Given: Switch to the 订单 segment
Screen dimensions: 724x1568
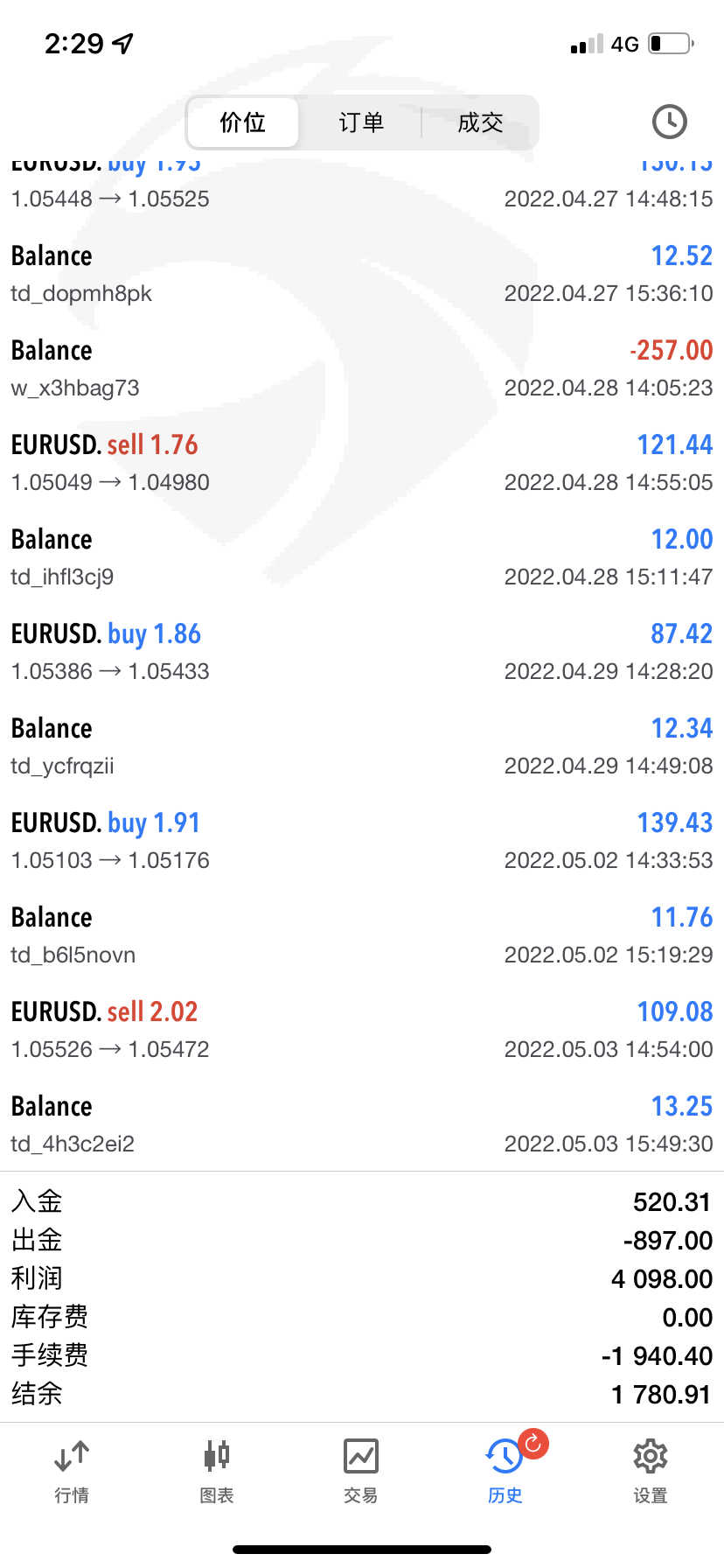Looking at the screenshot, I should (x=361, y=122).
